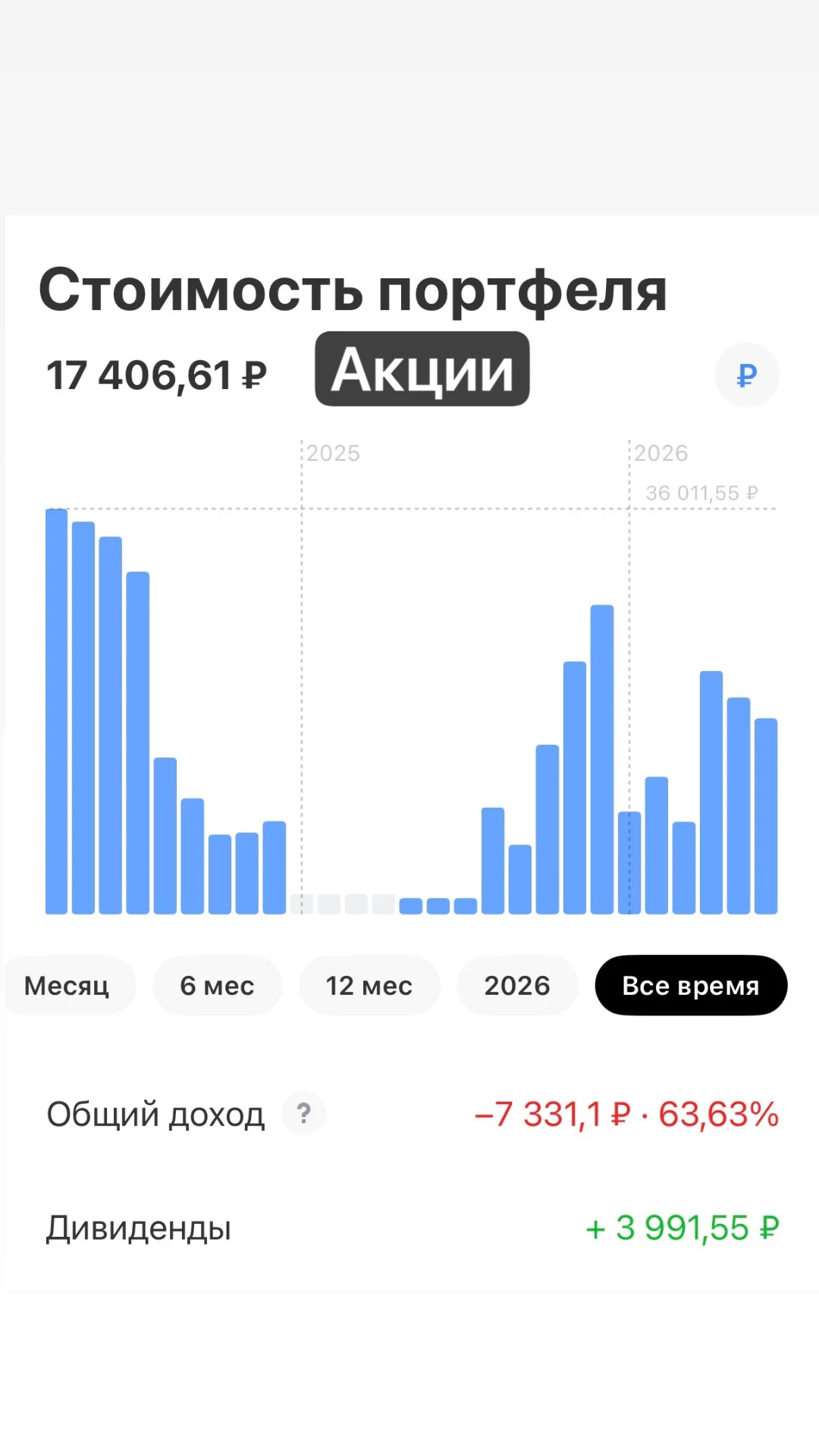Switch chart to 6 мес period
Viewport: 819px width, 1456px height.
(218, 985)
